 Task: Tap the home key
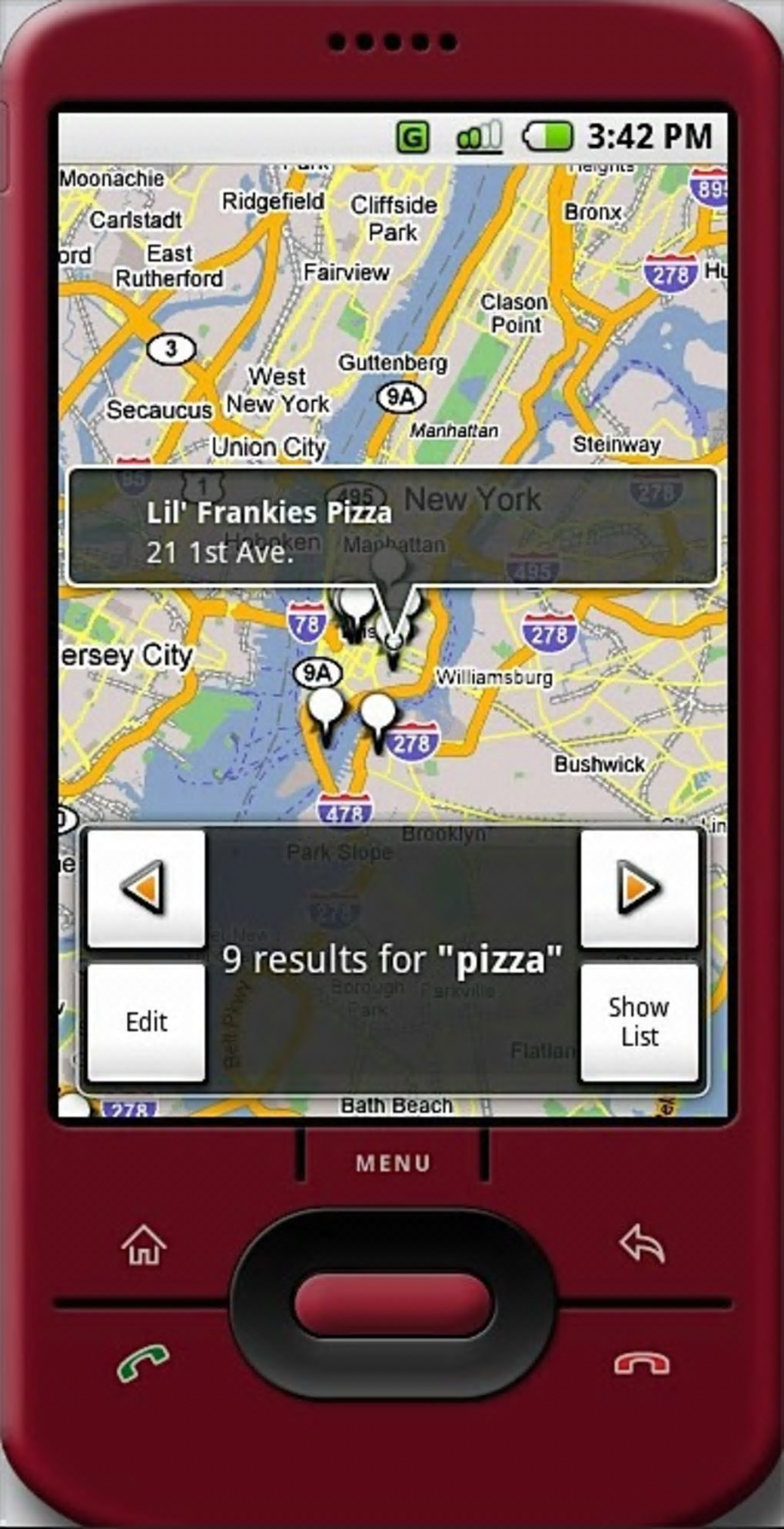click(145, 1245)
